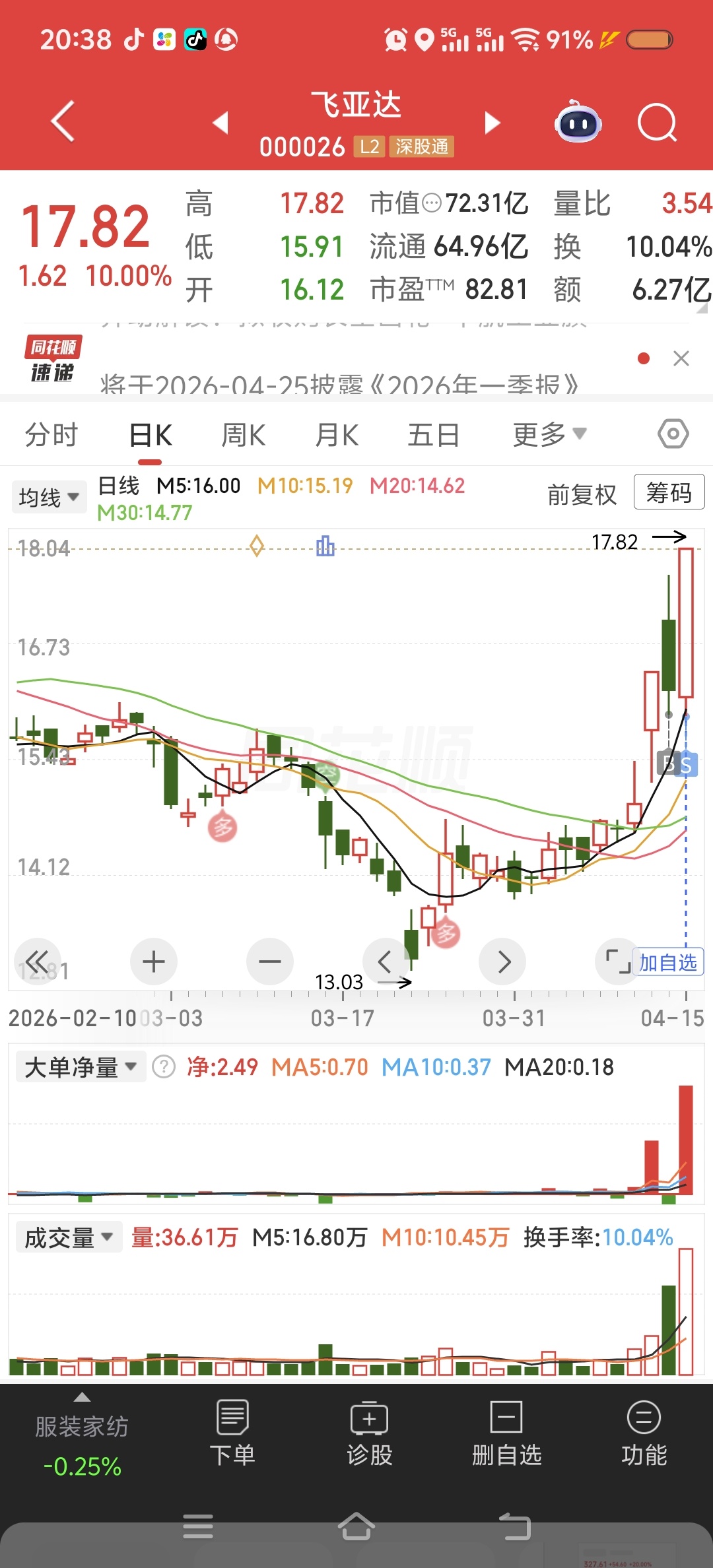The height and width of the screenshot is (1568, 713).
Task: Switch to the 五日 tab
Action: 433,435
